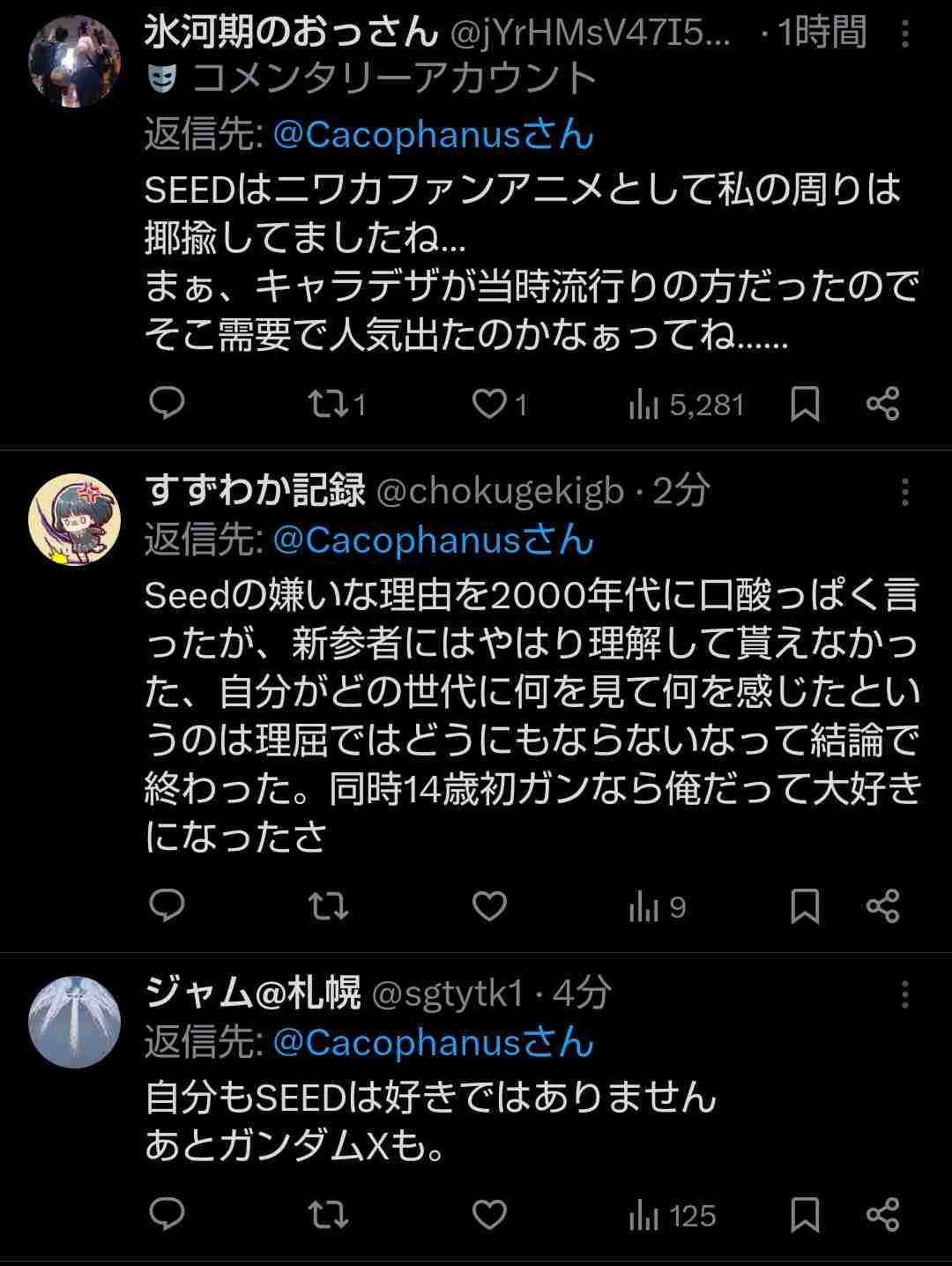The image size is (952, 1266).
Task: Share すずわか記録's reply
Action: coord(882,906)
